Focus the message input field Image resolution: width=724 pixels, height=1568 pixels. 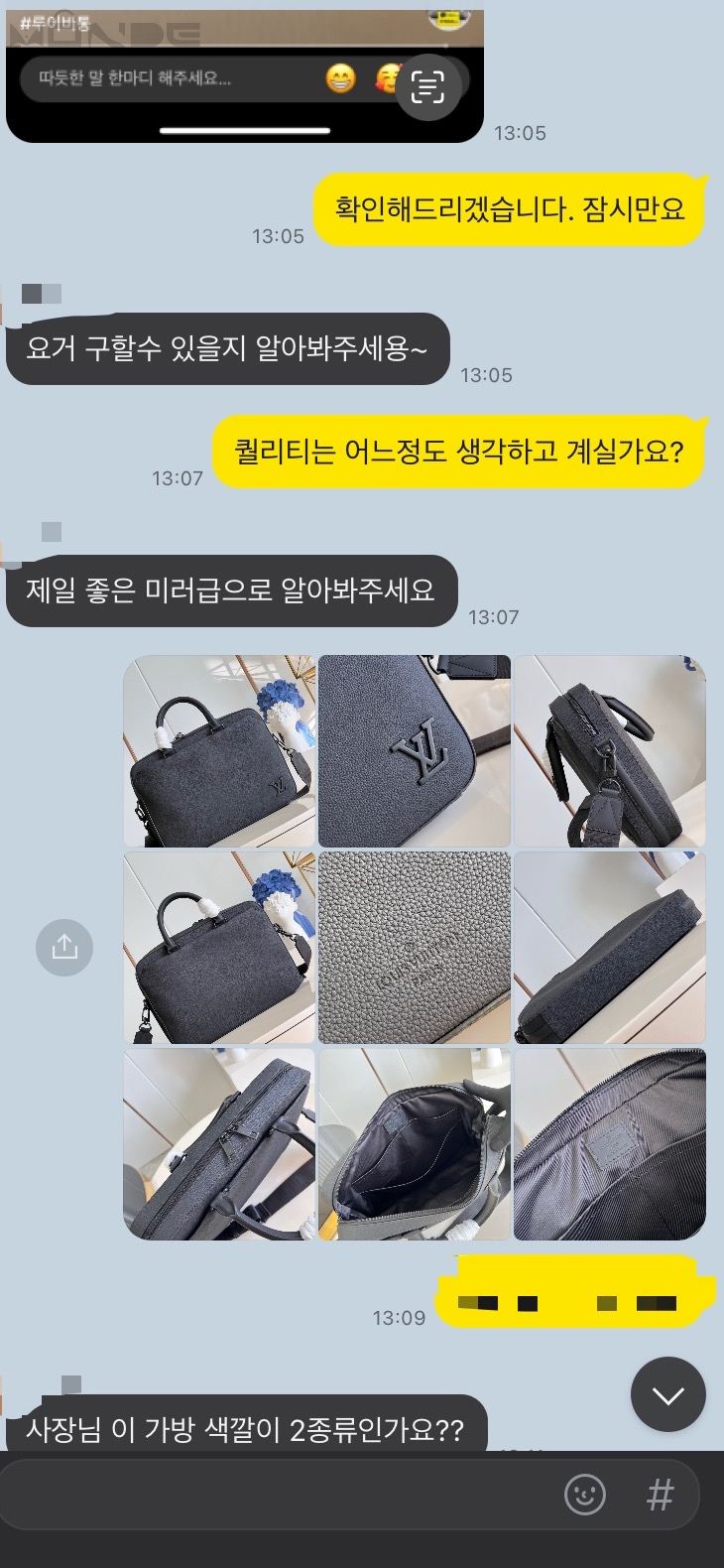[278, 1495]
